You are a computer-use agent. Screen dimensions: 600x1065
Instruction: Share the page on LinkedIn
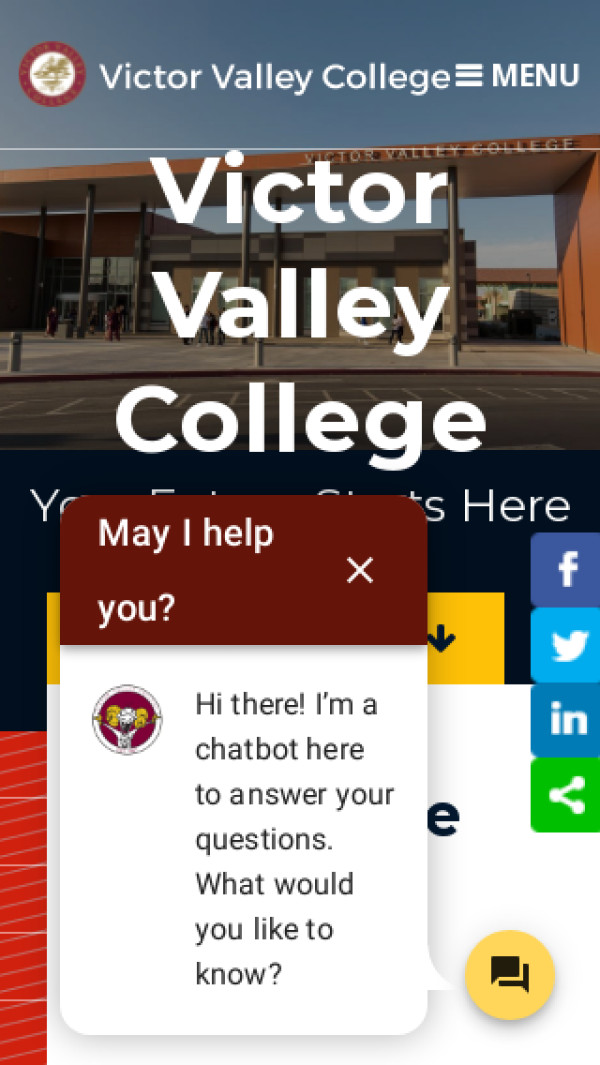click(x=566, y=720)
